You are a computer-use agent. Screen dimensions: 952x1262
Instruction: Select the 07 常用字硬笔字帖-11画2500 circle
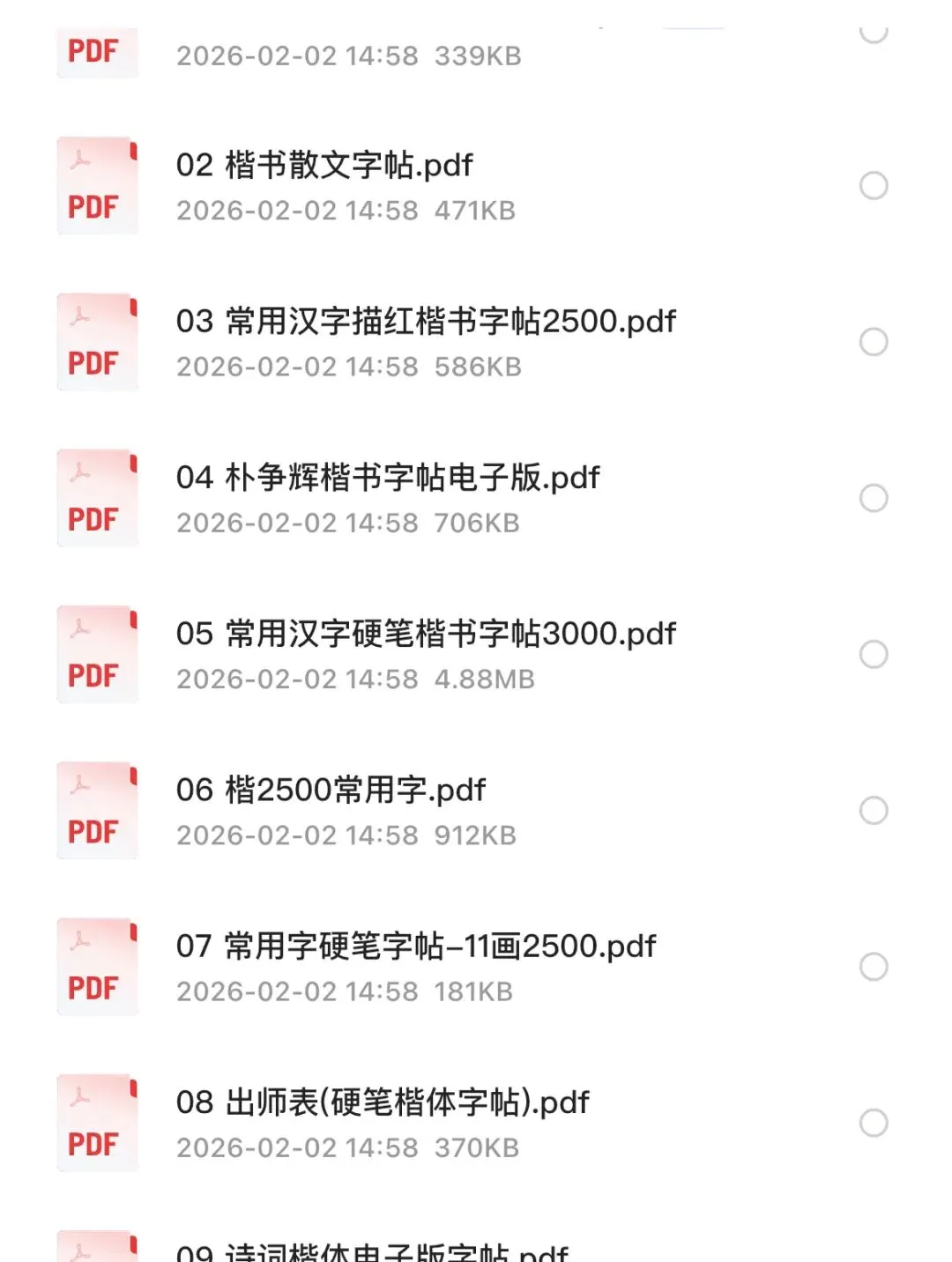873,967
